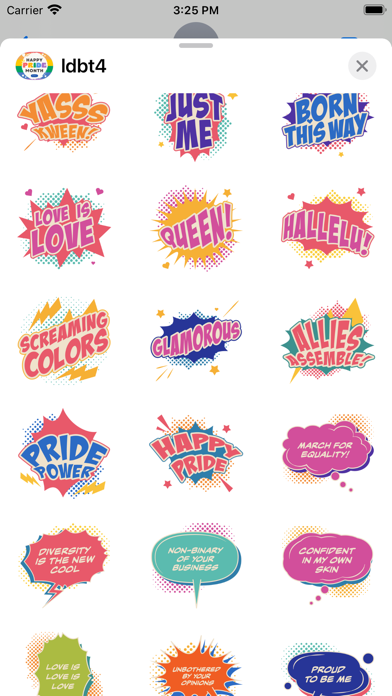
Task: Choose the Unbothered by Your Opinions sticker
Action: click(196, 666)
